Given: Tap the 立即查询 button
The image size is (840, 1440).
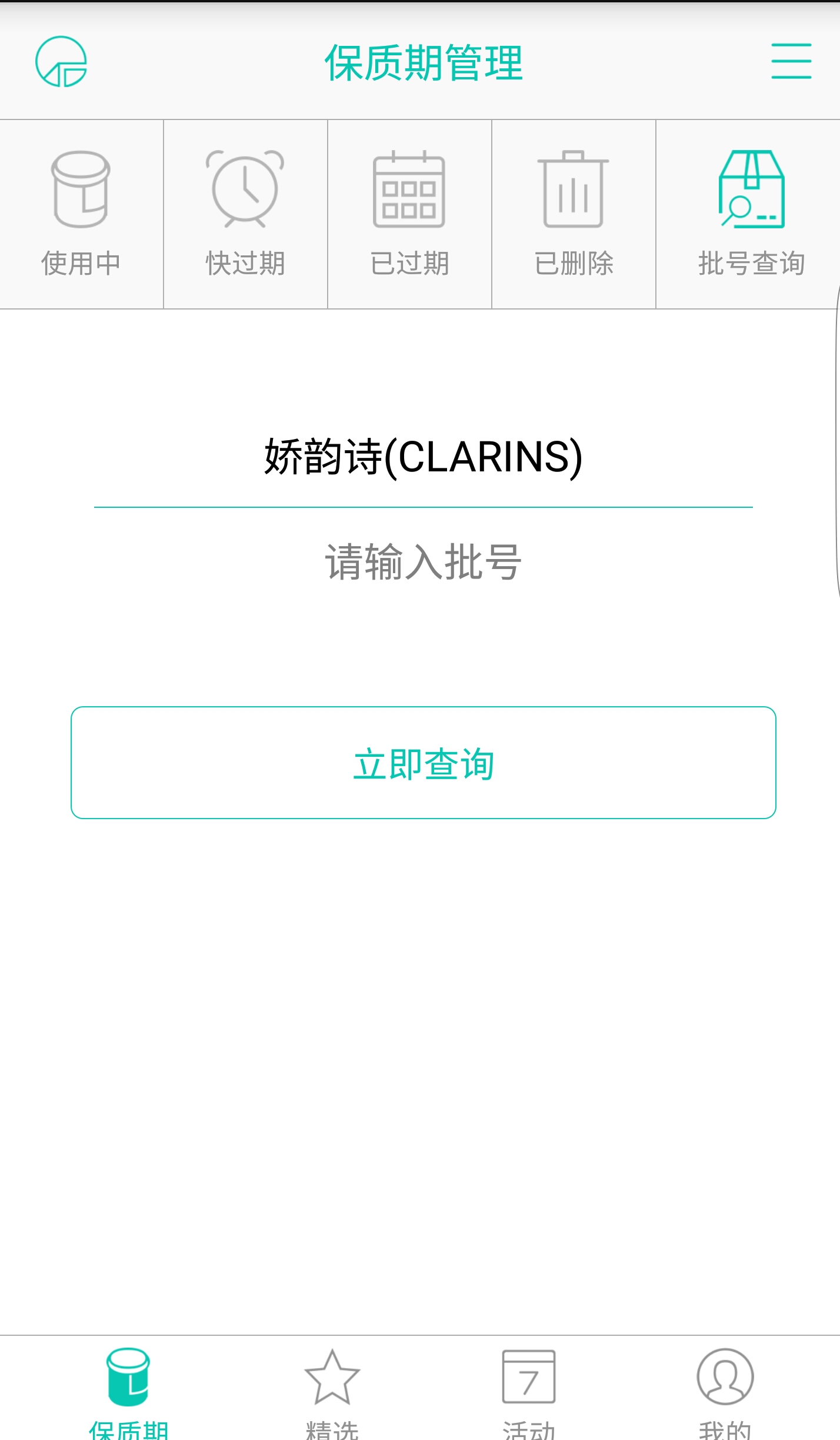Looking at the screenshot, I should click(x=423, y=763).
